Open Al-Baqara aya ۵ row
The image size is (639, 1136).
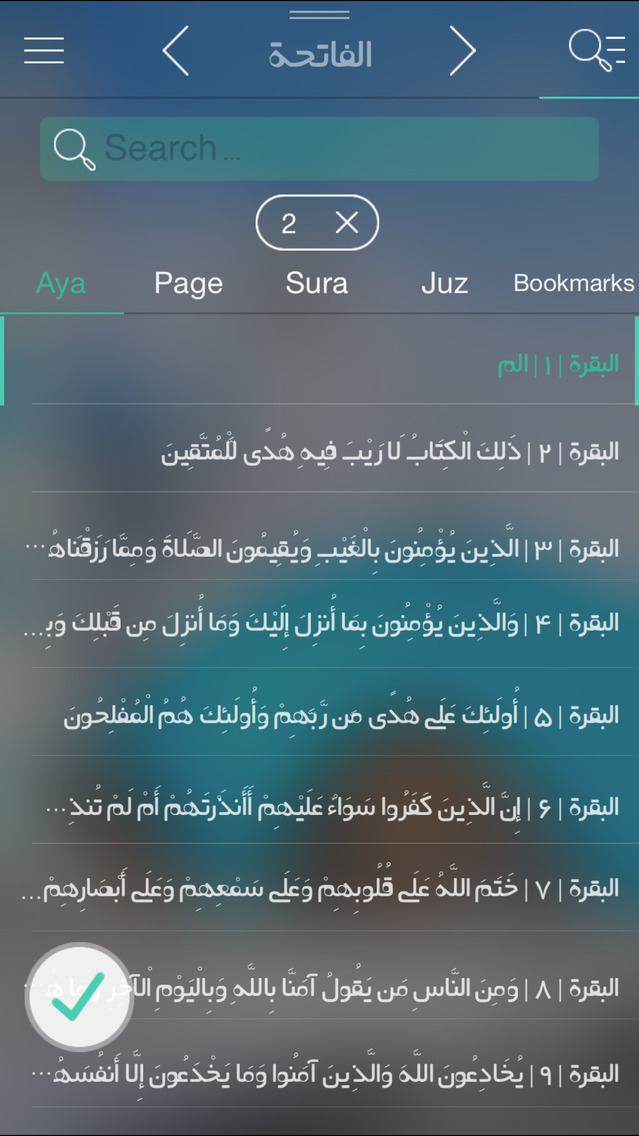[320, 713]
